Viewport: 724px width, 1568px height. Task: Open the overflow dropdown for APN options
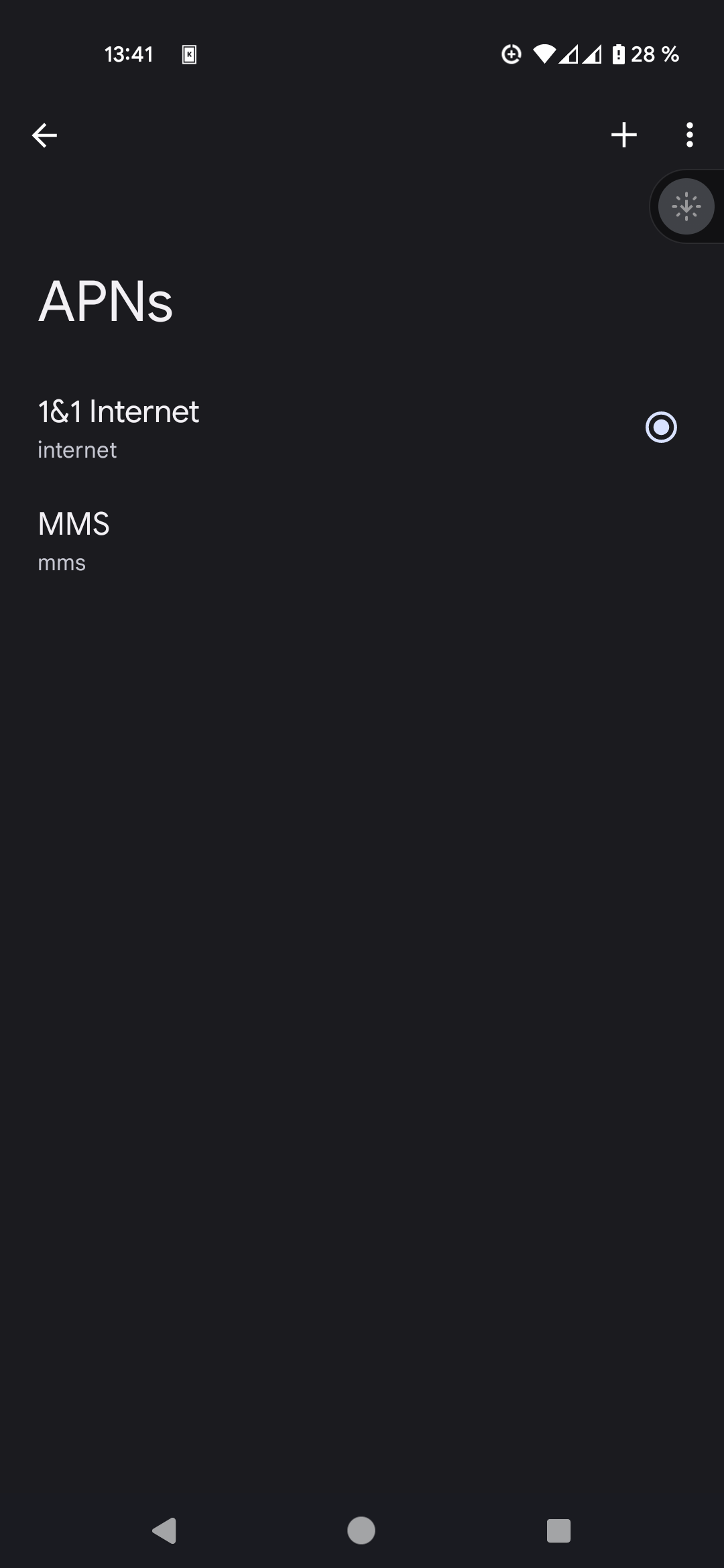coord(689,135)
